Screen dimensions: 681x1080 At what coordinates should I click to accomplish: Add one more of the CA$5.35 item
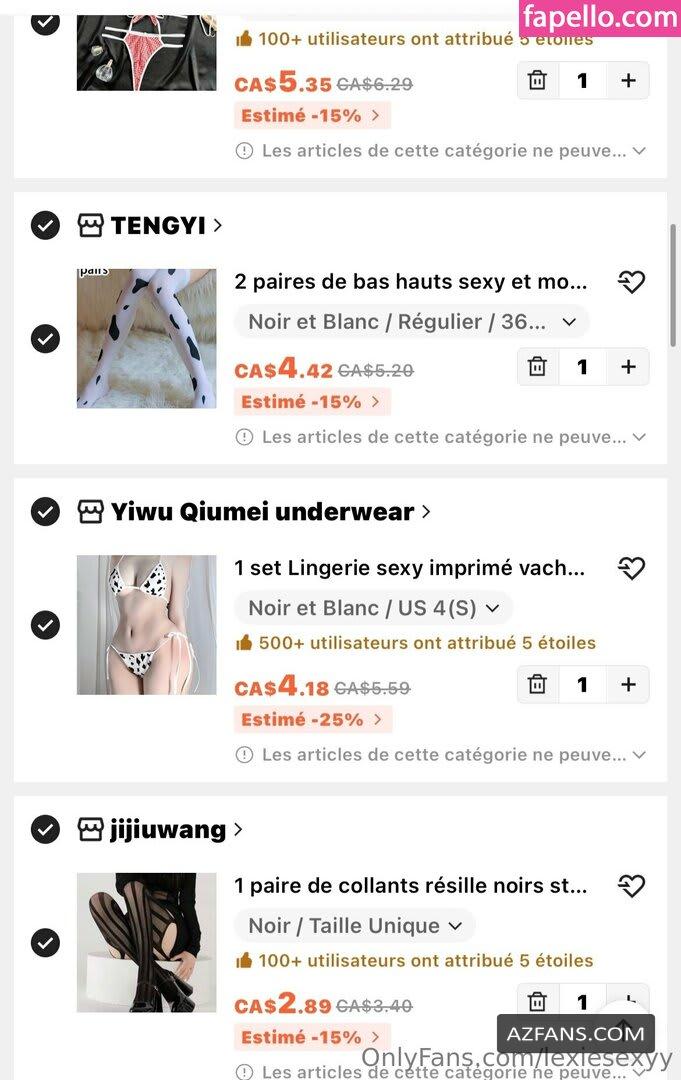pyautogui.click(x=628, y=81)
